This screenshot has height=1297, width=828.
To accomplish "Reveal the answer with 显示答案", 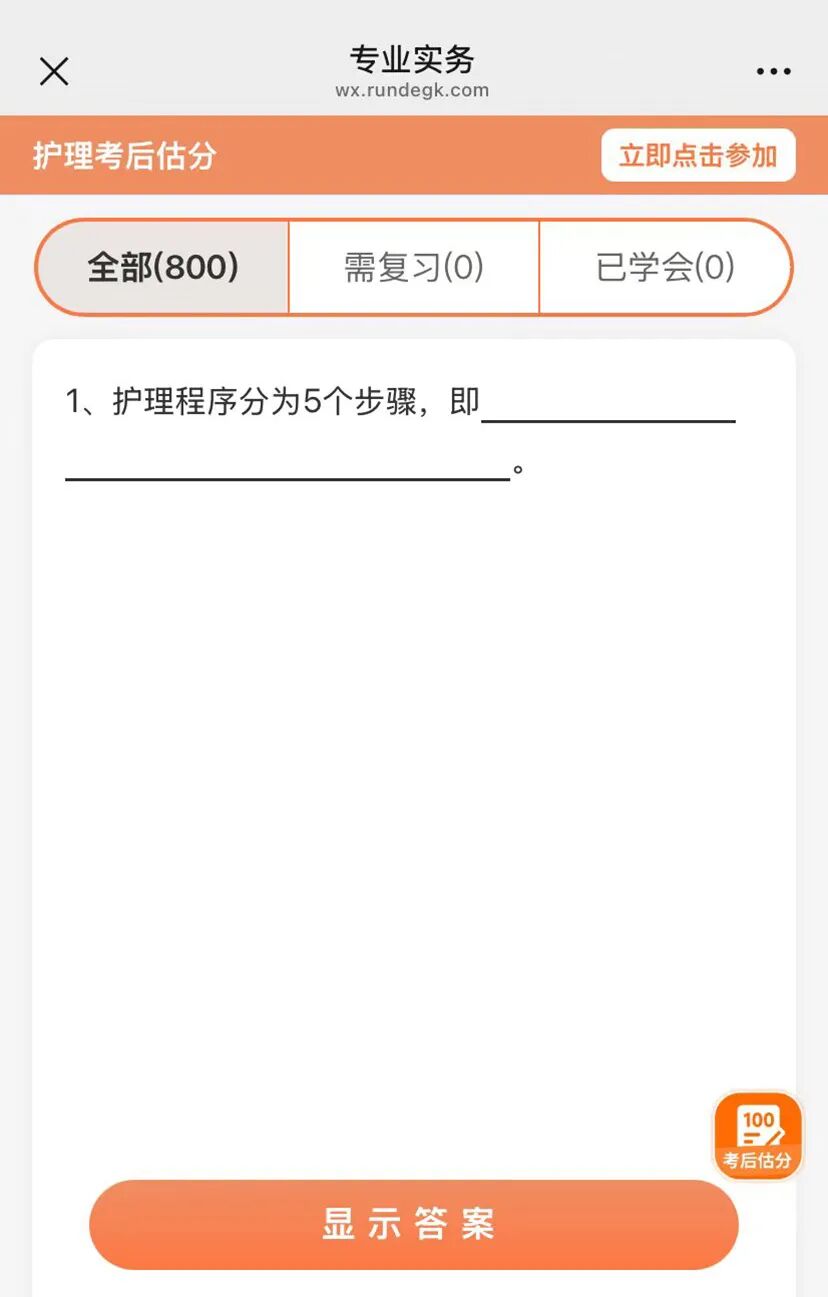I will (x=413, y=1224).
